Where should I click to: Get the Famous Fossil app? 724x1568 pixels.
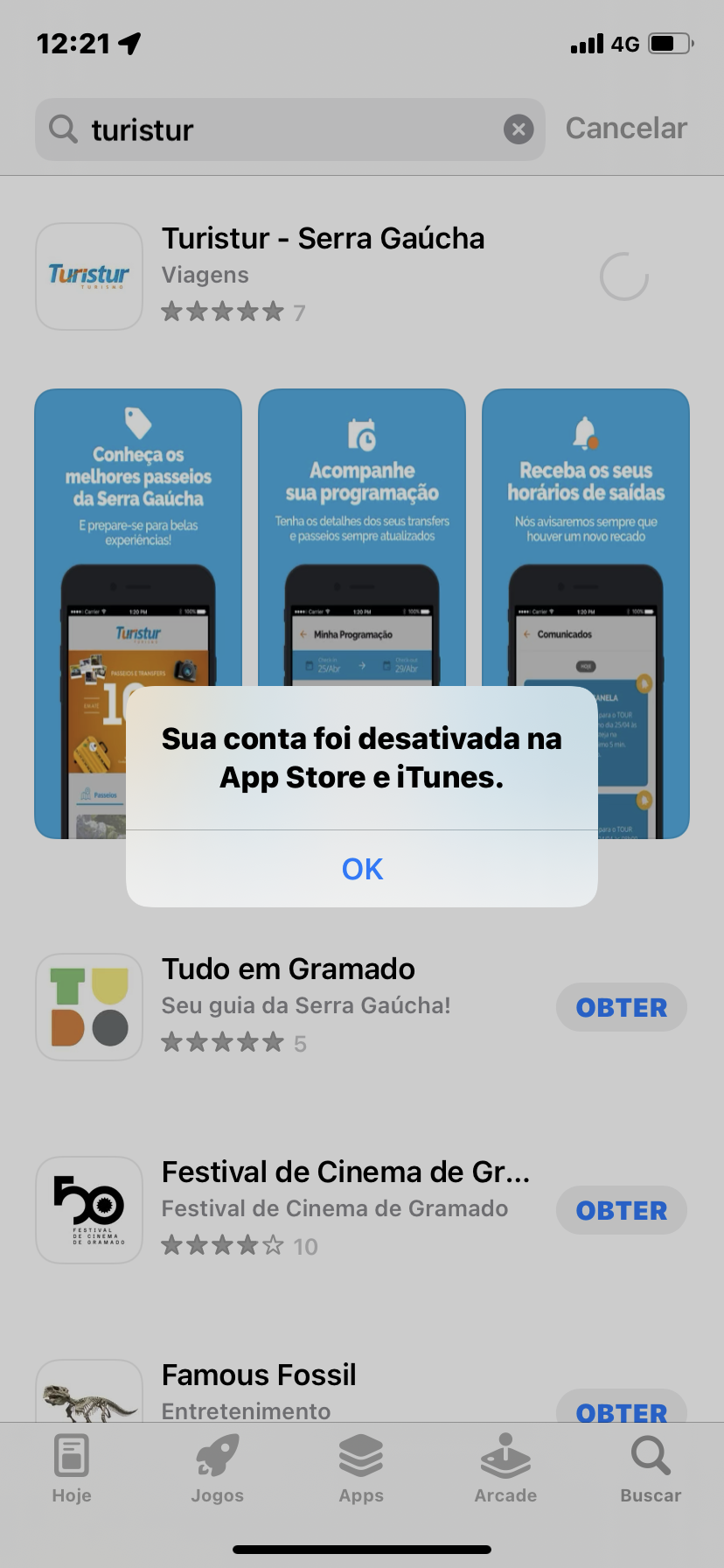[621, 1406]
